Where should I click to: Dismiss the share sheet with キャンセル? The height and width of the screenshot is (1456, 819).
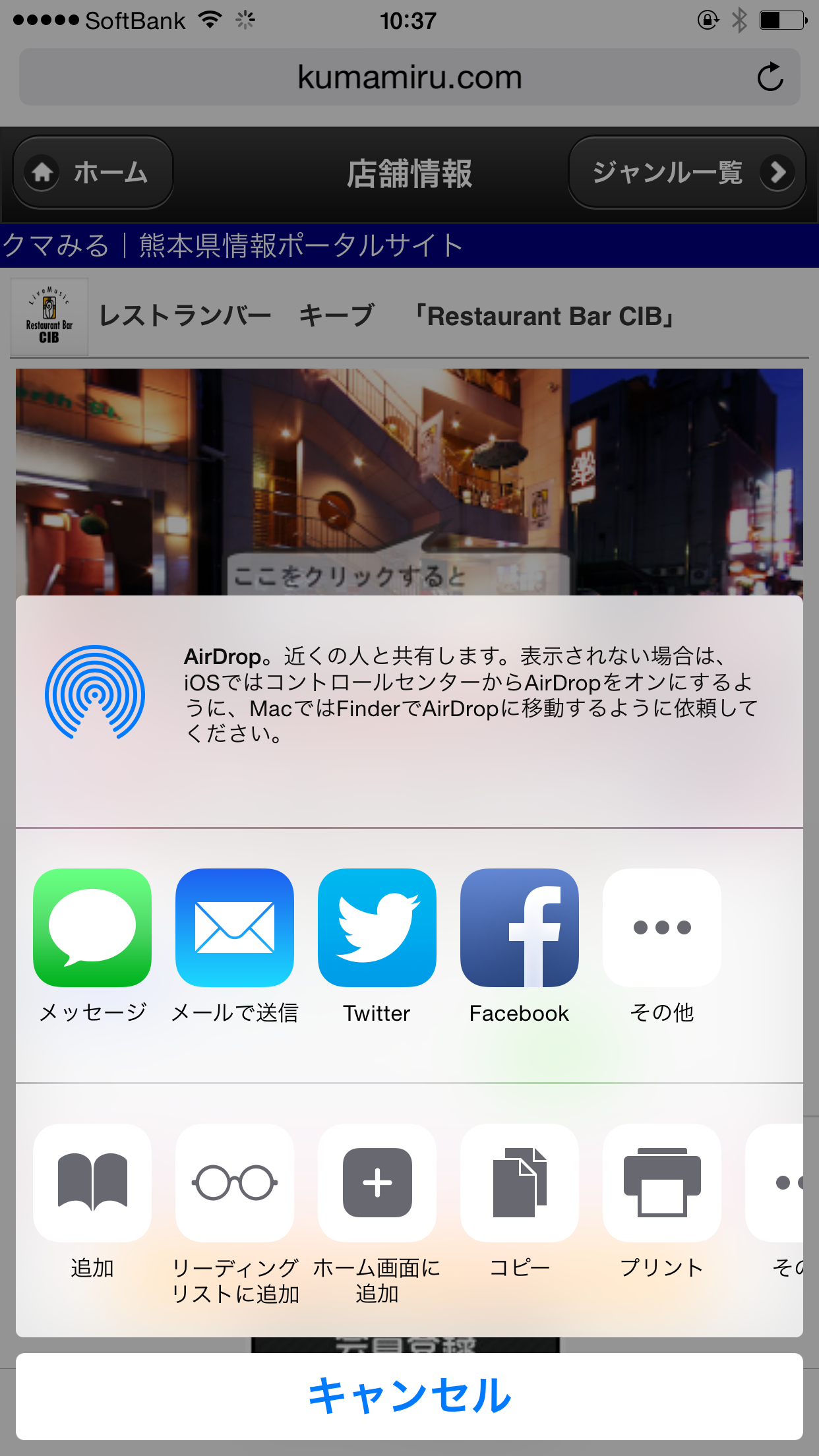(x=409, y=1396)
